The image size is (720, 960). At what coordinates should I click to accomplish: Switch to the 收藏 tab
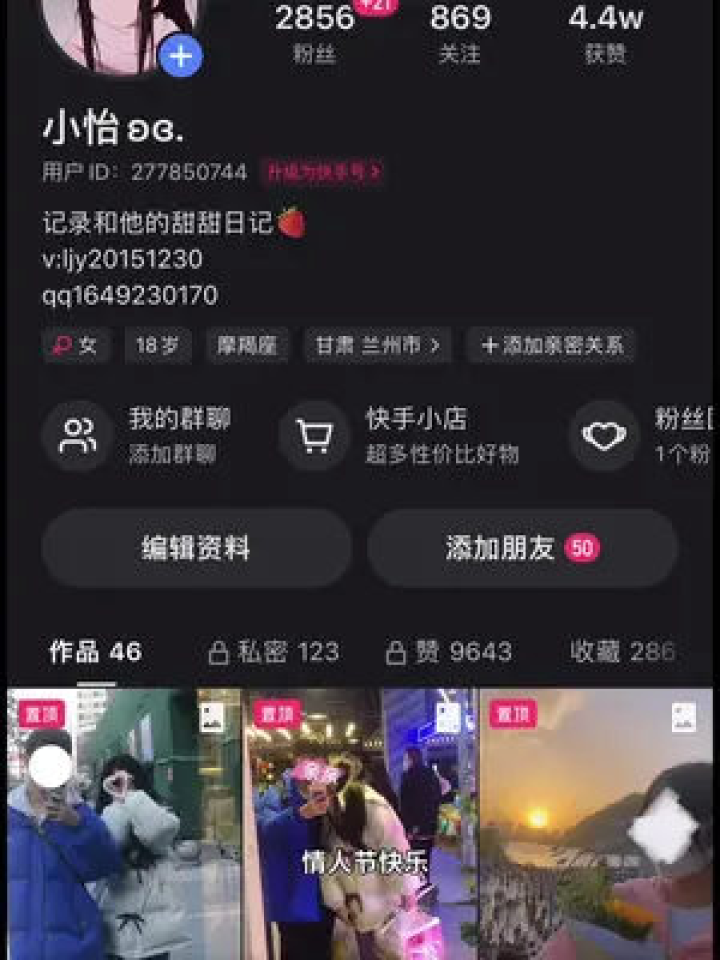point(621,652)
